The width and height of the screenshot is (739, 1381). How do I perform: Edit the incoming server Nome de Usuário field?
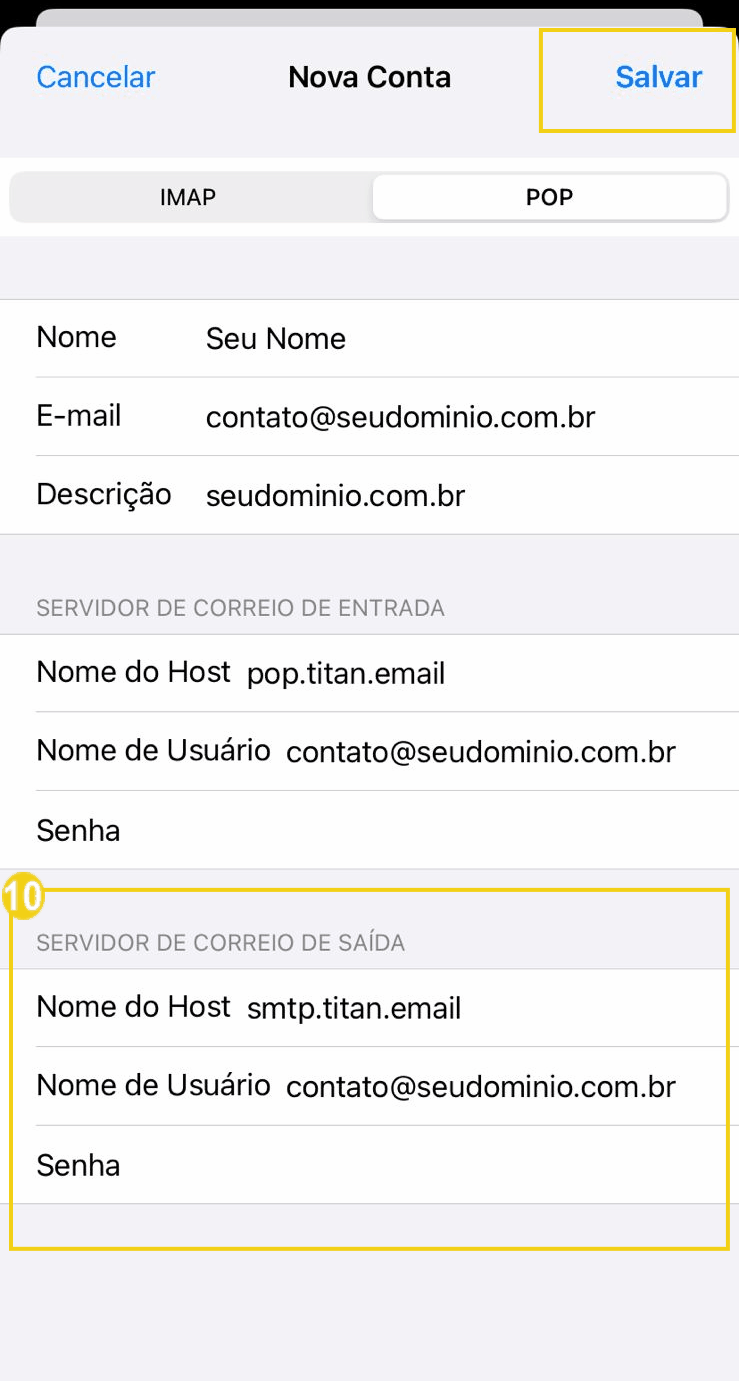tap(480, 752)
